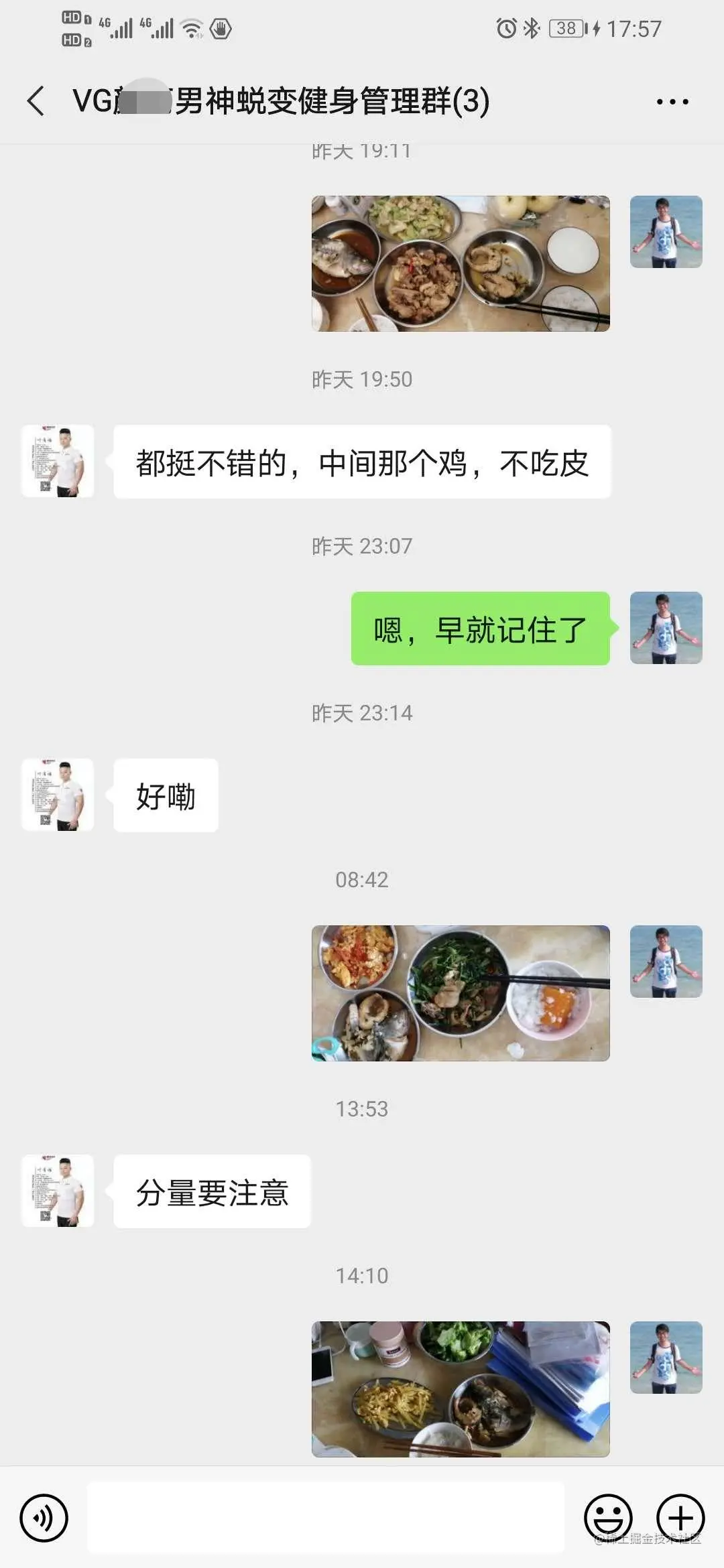
Task: Focus the message text field
Action: [x=326, y=1518]
